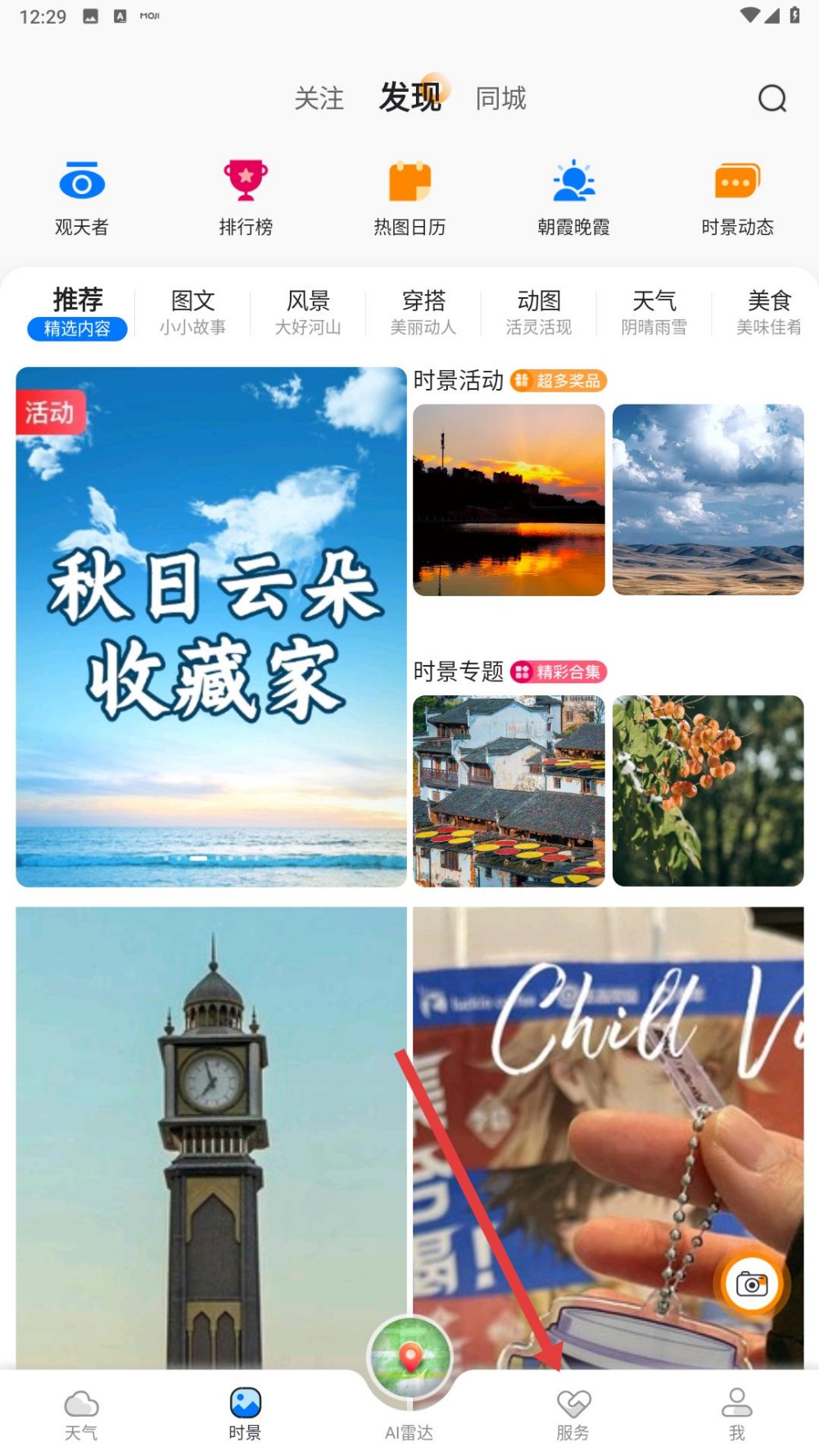Switch to the 同城 tab
Viewport: 819px width, 1456px height.
point(500,99)
